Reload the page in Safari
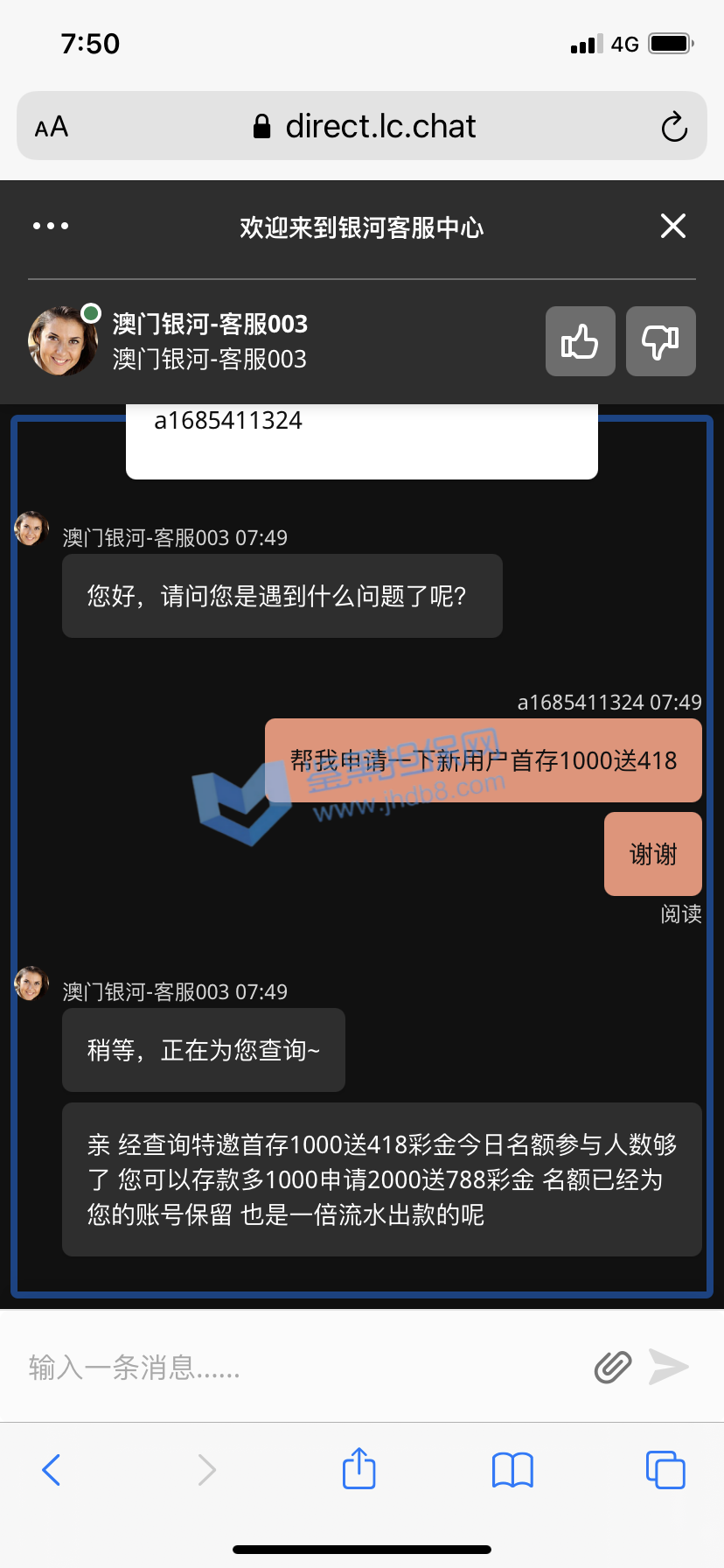The width and height of the screenshot is (724, 1568). (x=673, y=127)
